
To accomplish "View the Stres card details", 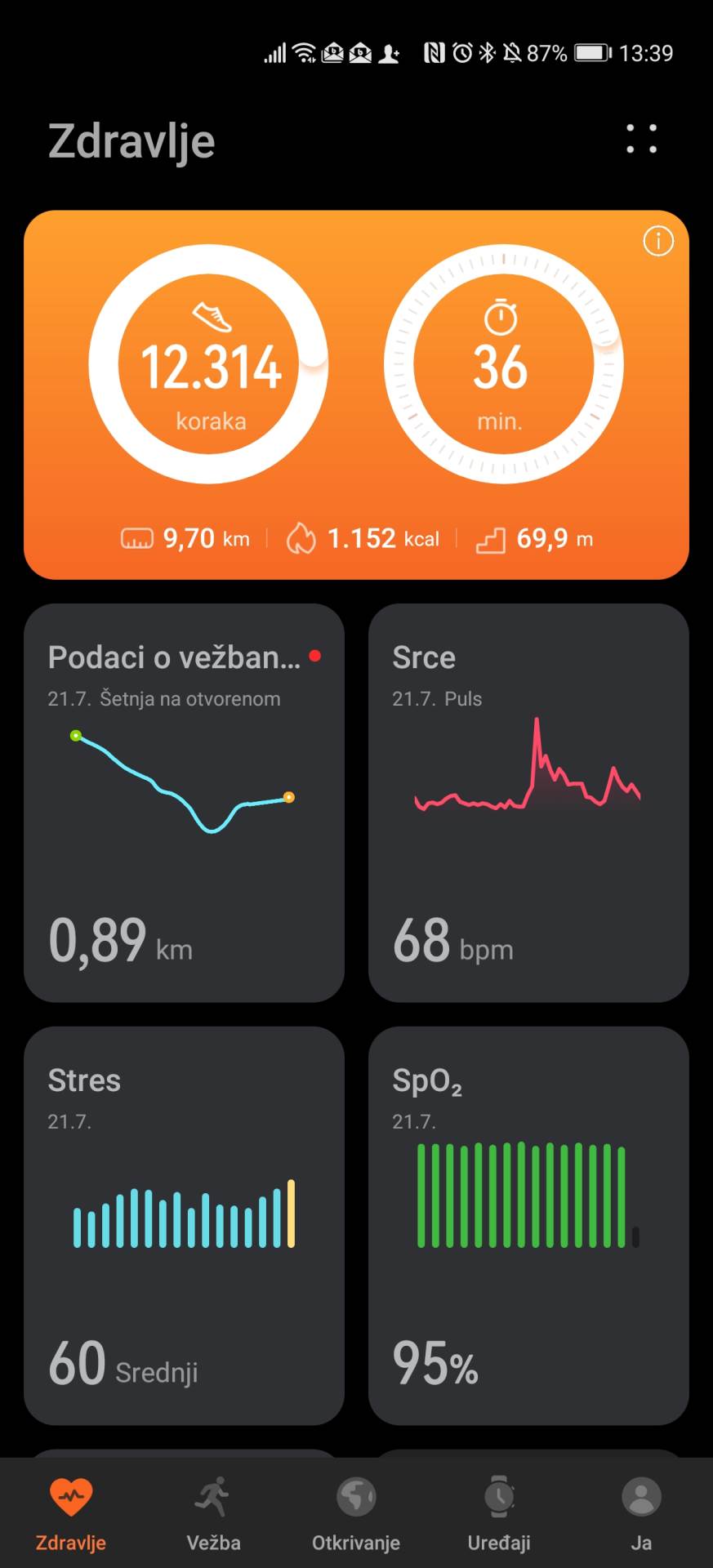I will pos(184,1225).
